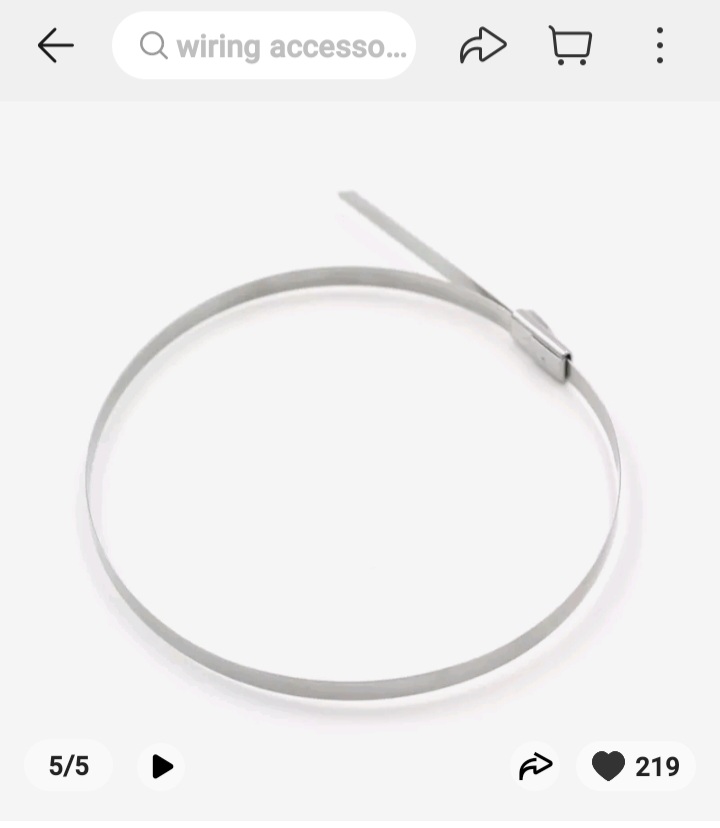Share this product from the top bar
The height and width of the screenshot is (828, 720).
point(483,46)
